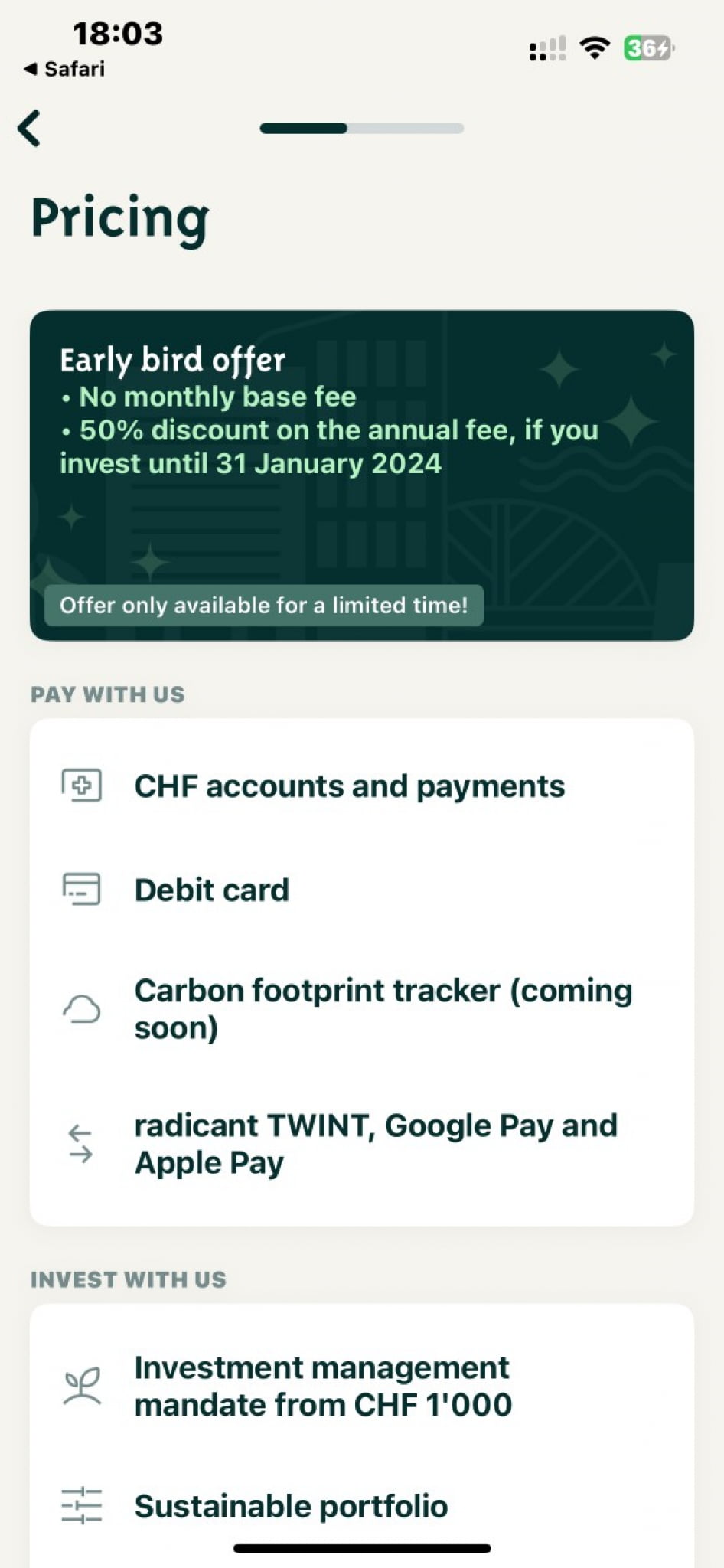This screenshot has width=724, height=1568.
Task: Go back with the top-left arrow
Action: [x=29, y=128]
